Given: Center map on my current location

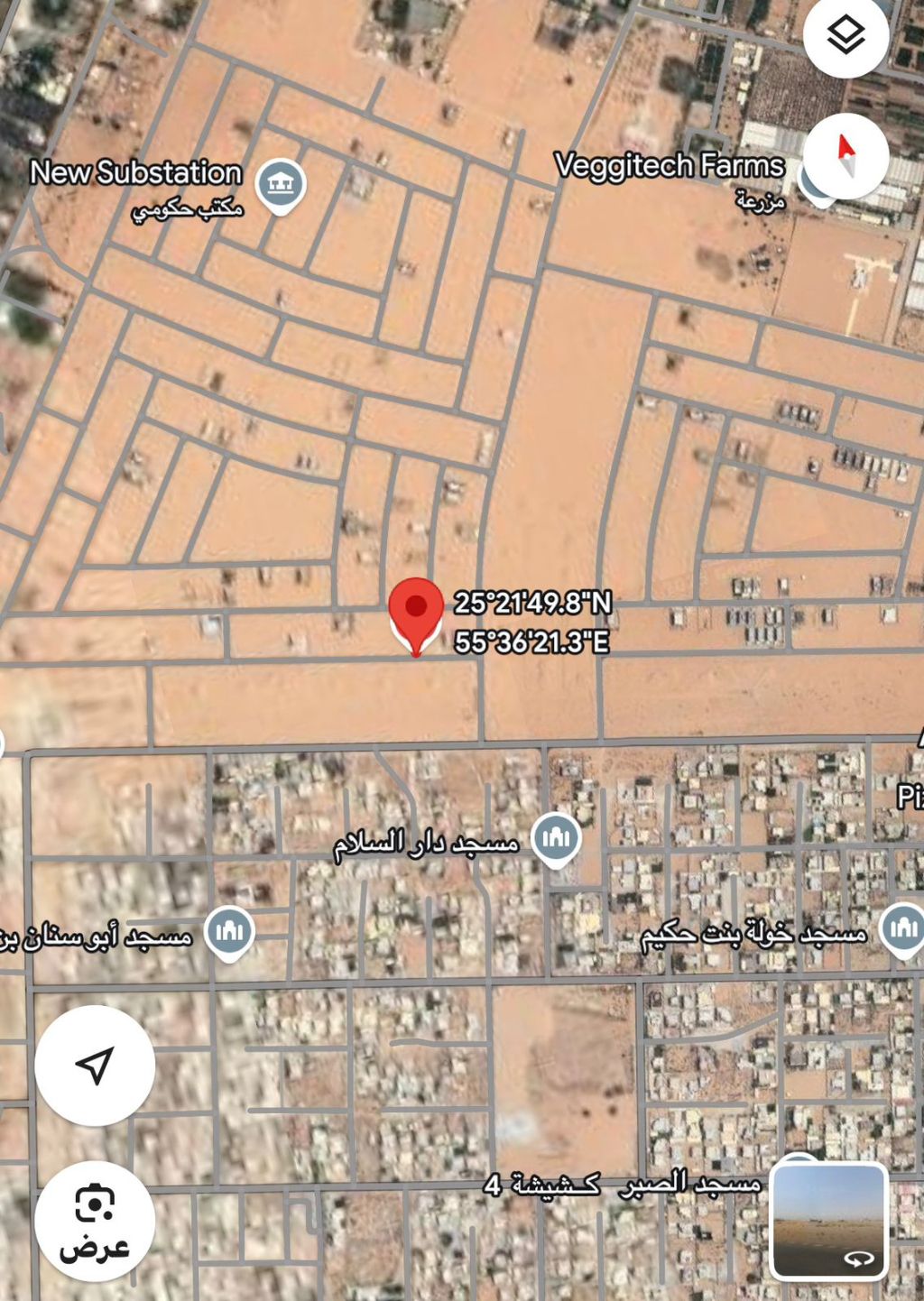Looking at the screenshot, I should 95,1066.
